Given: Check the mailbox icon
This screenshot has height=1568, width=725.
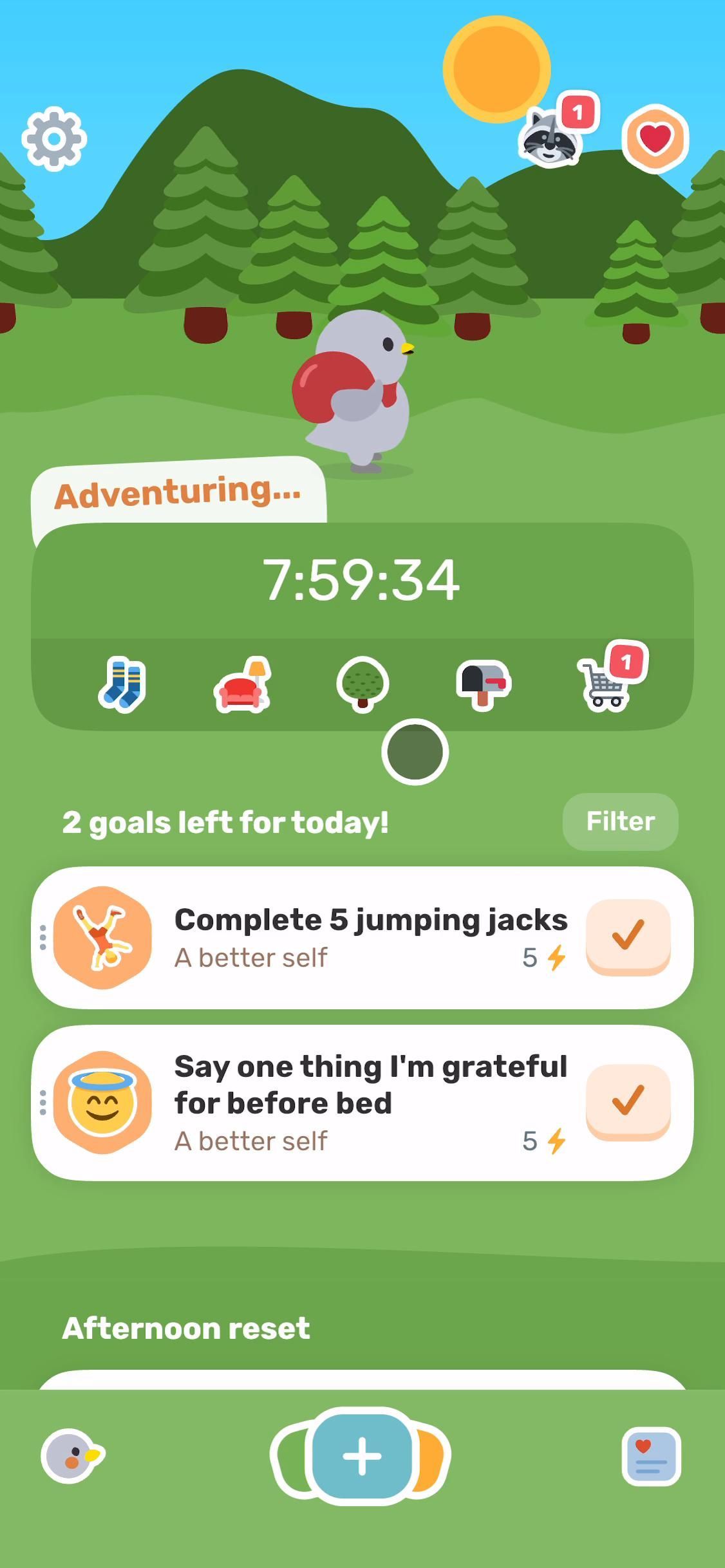Looking at the screenshot, I should pos(484,685).
